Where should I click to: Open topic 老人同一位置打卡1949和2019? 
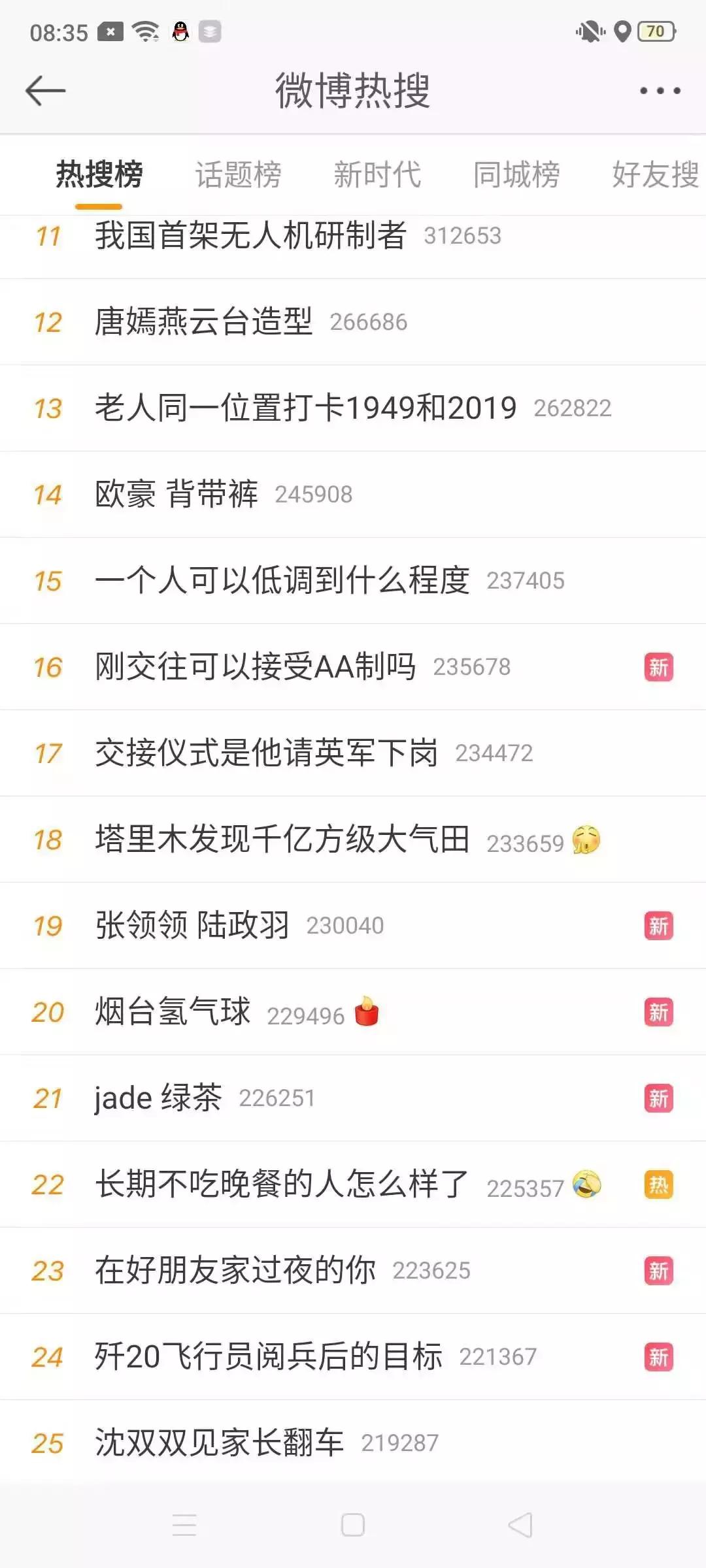click(305, 408)
